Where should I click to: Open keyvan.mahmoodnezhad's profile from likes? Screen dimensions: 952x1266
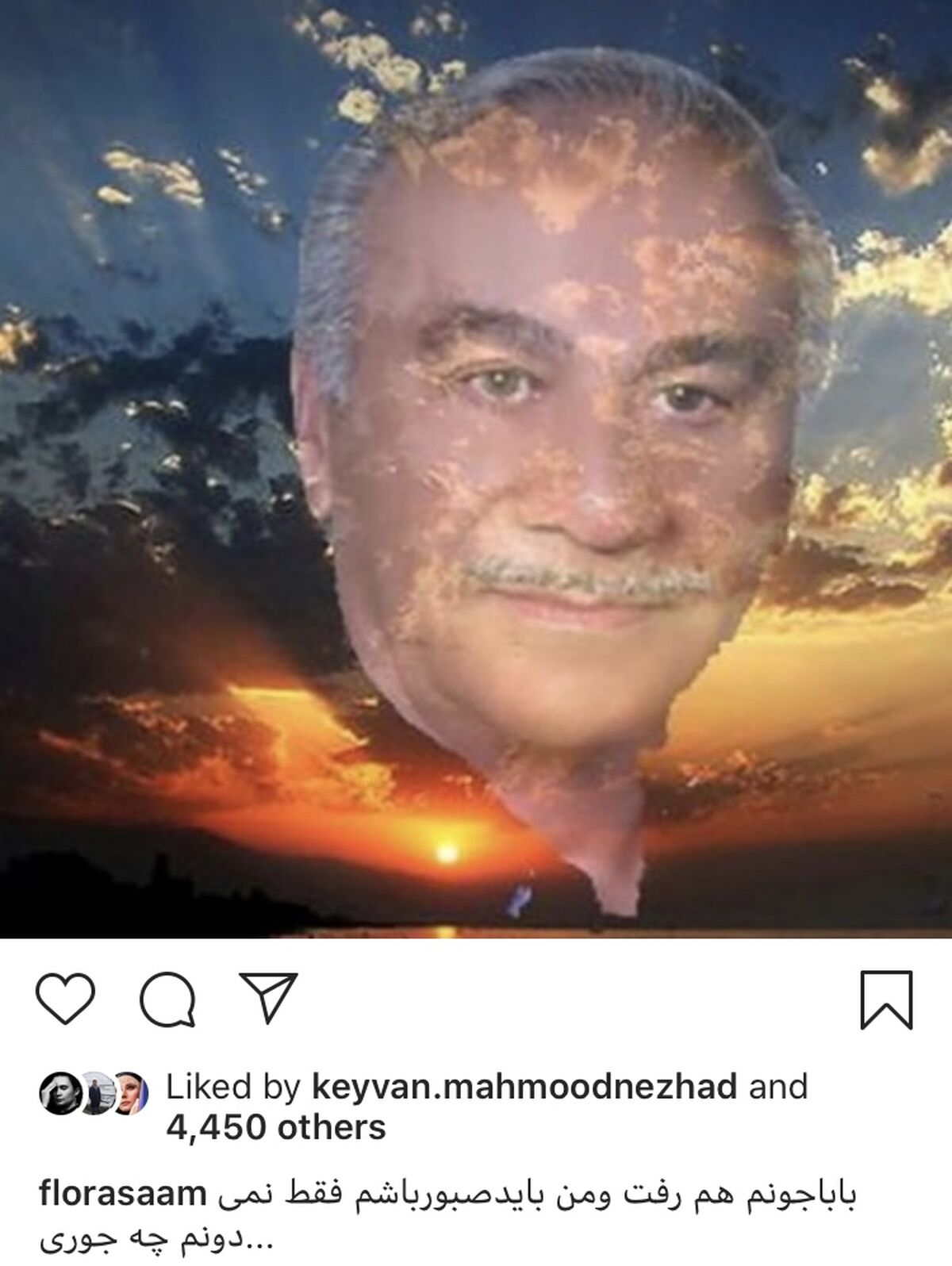(x=524, y=1087)
